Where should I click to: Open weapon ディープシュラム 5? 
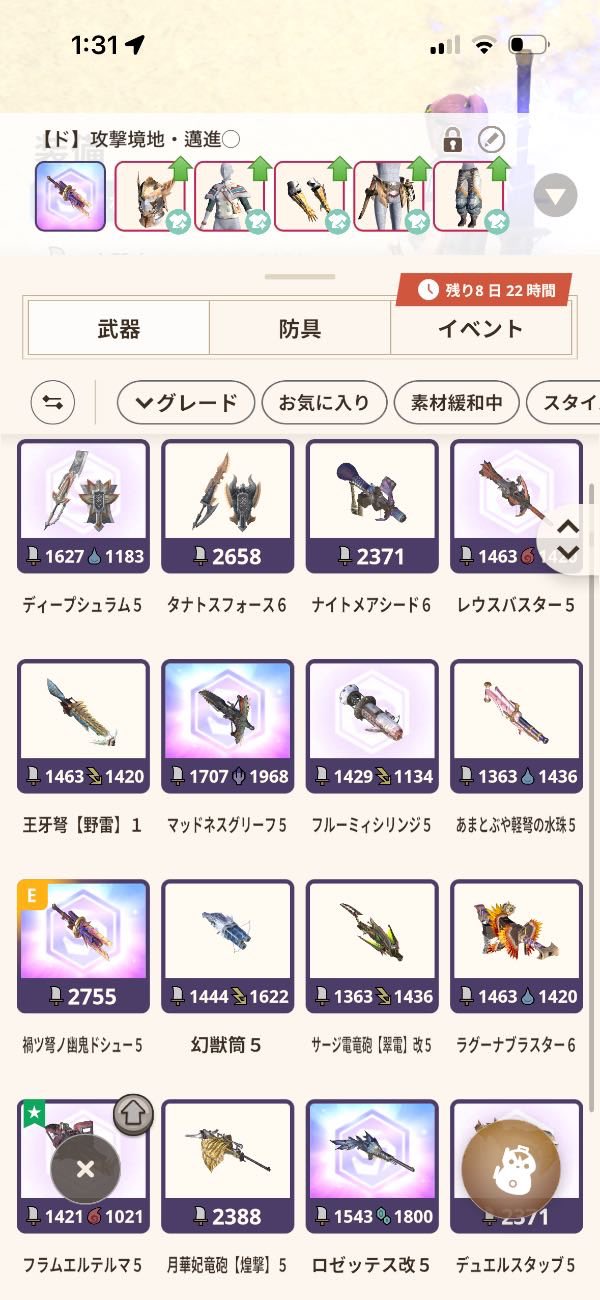point(84,506)
